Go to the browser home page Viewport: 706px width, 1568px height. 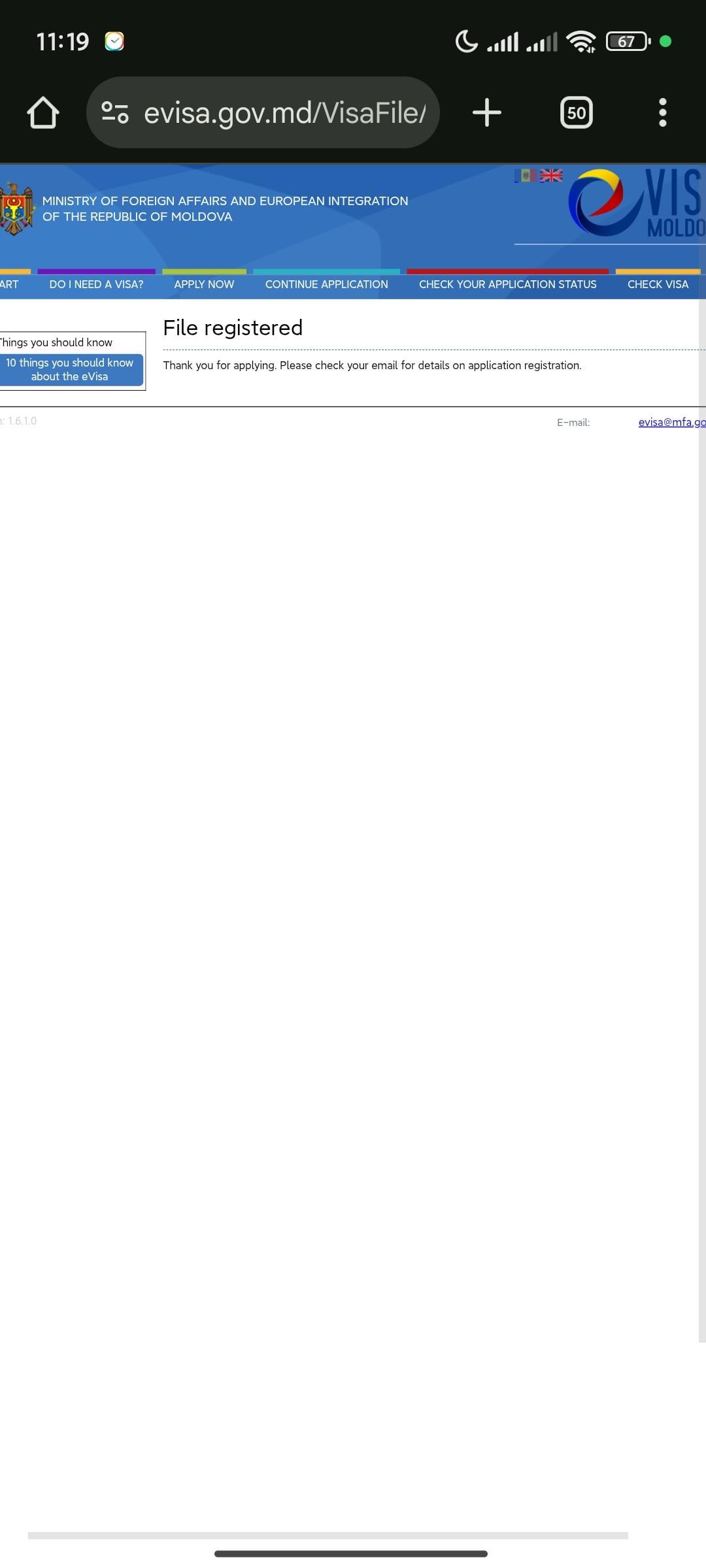pyautogui.click(x=43, y=113)
